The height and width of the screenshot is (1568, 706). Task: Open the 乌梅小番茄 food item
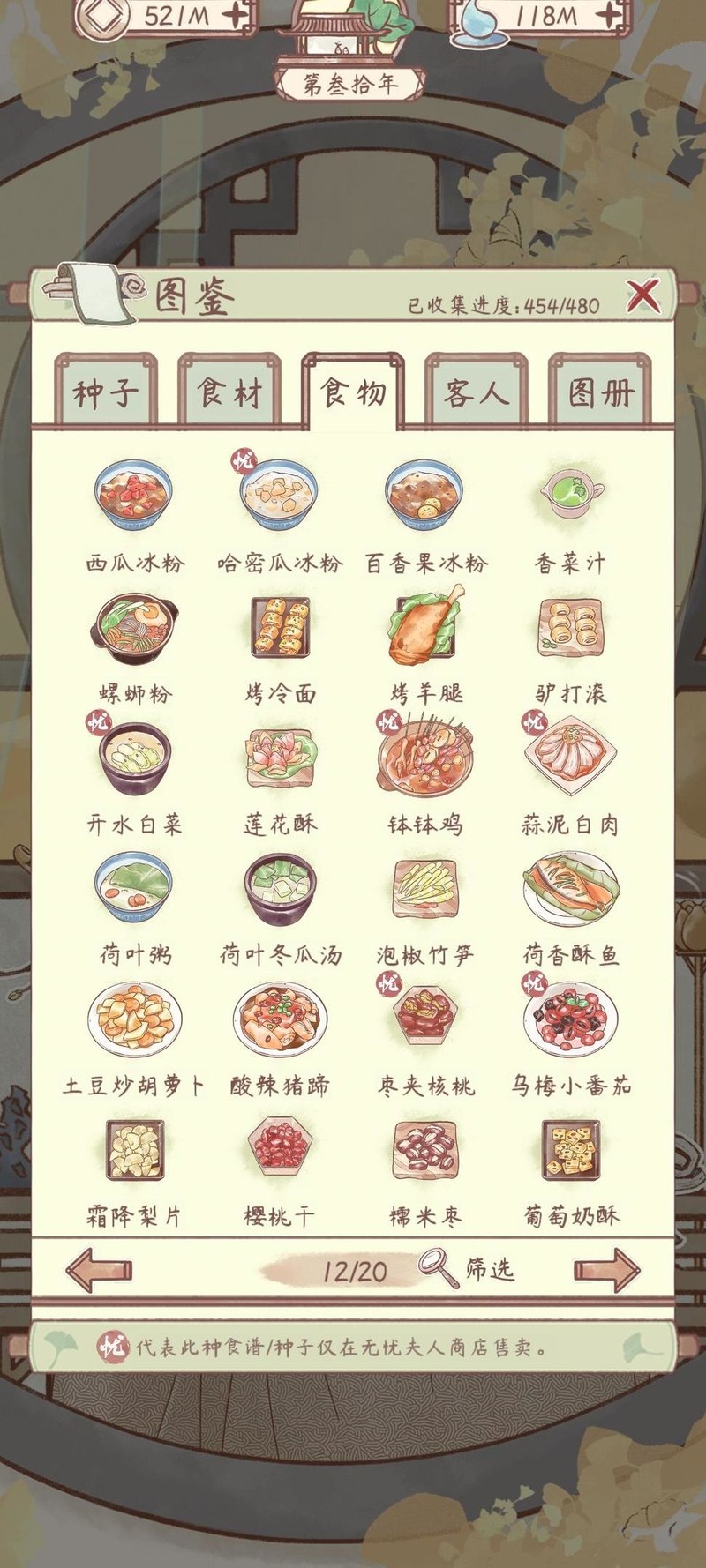[x=570, y=1020]
